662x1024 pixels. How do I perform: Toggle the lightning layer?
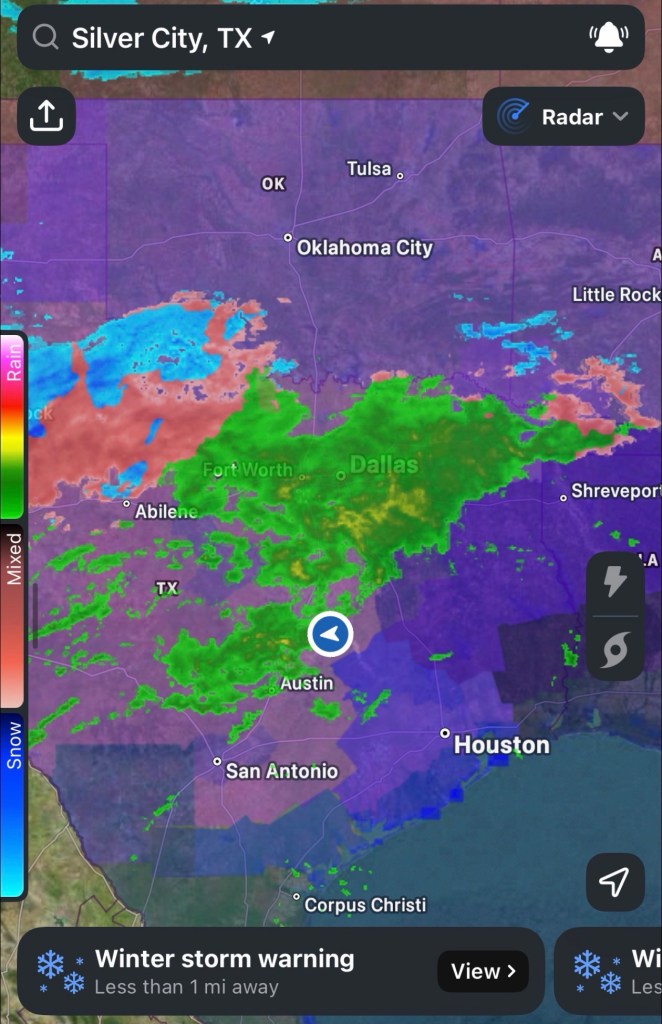(616, 581)
